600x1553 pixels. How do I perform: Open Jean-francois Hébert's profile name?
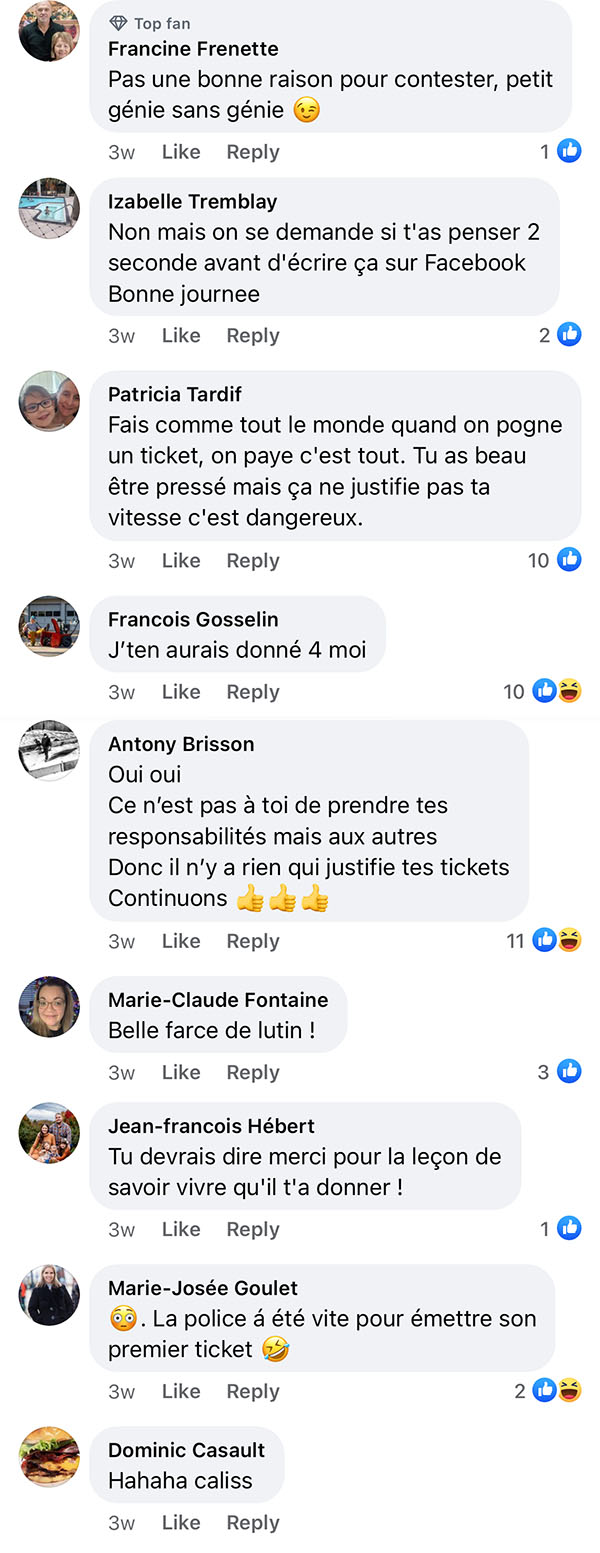pyautogui.click(x=211, y=1126)
